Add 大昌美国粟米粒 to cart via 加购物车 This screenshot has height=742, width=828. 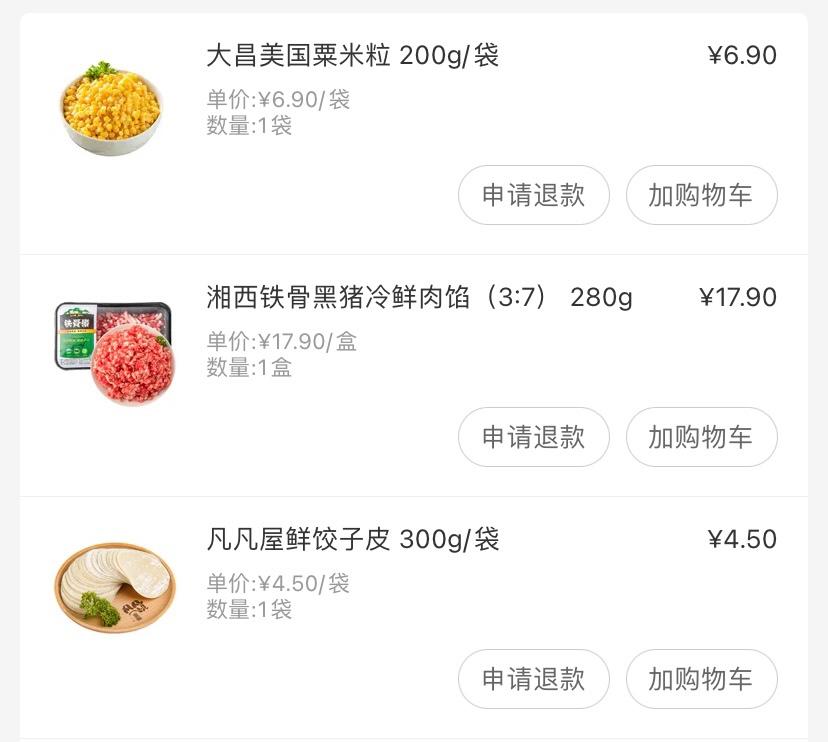coord(701,195)
